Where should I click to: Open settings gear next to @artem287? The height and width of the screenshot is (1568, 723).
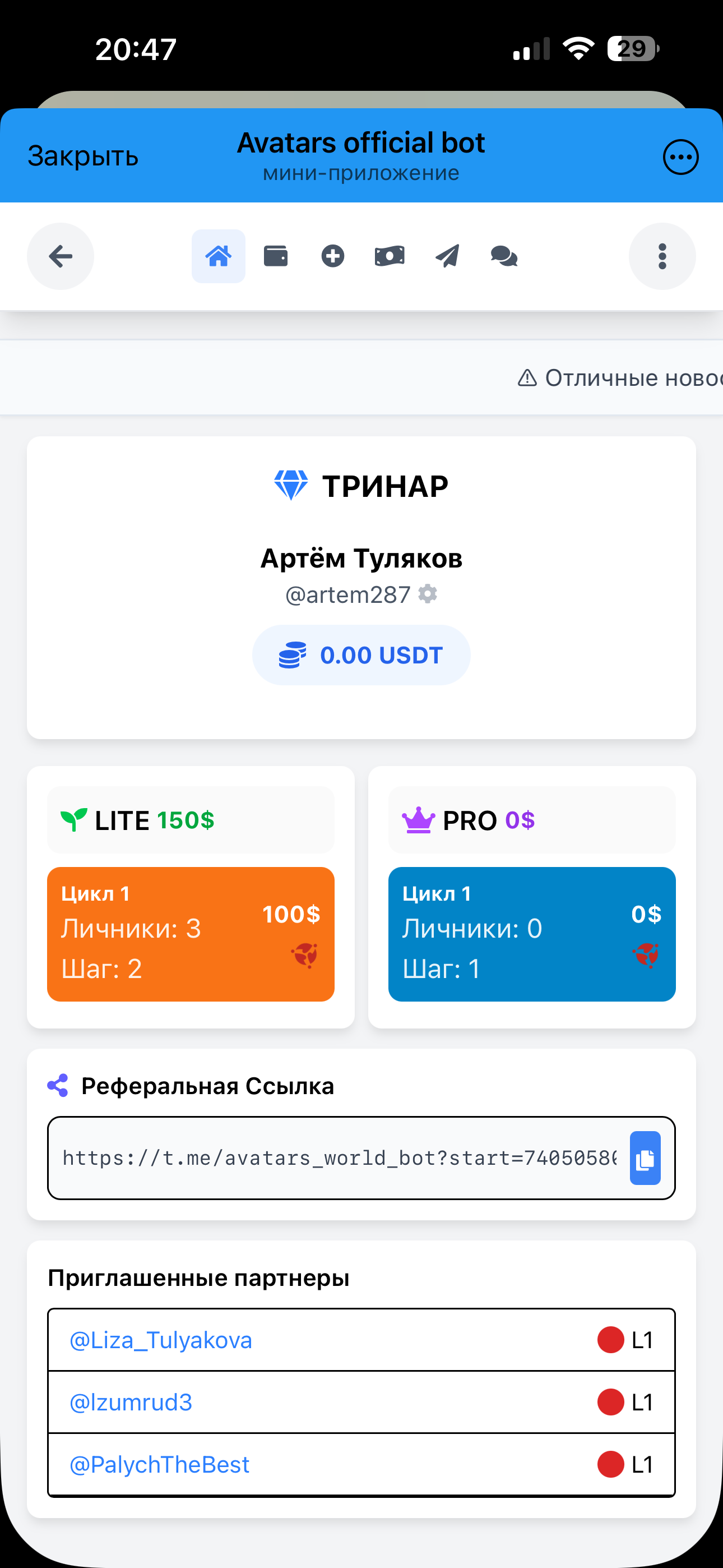(428, 593)
